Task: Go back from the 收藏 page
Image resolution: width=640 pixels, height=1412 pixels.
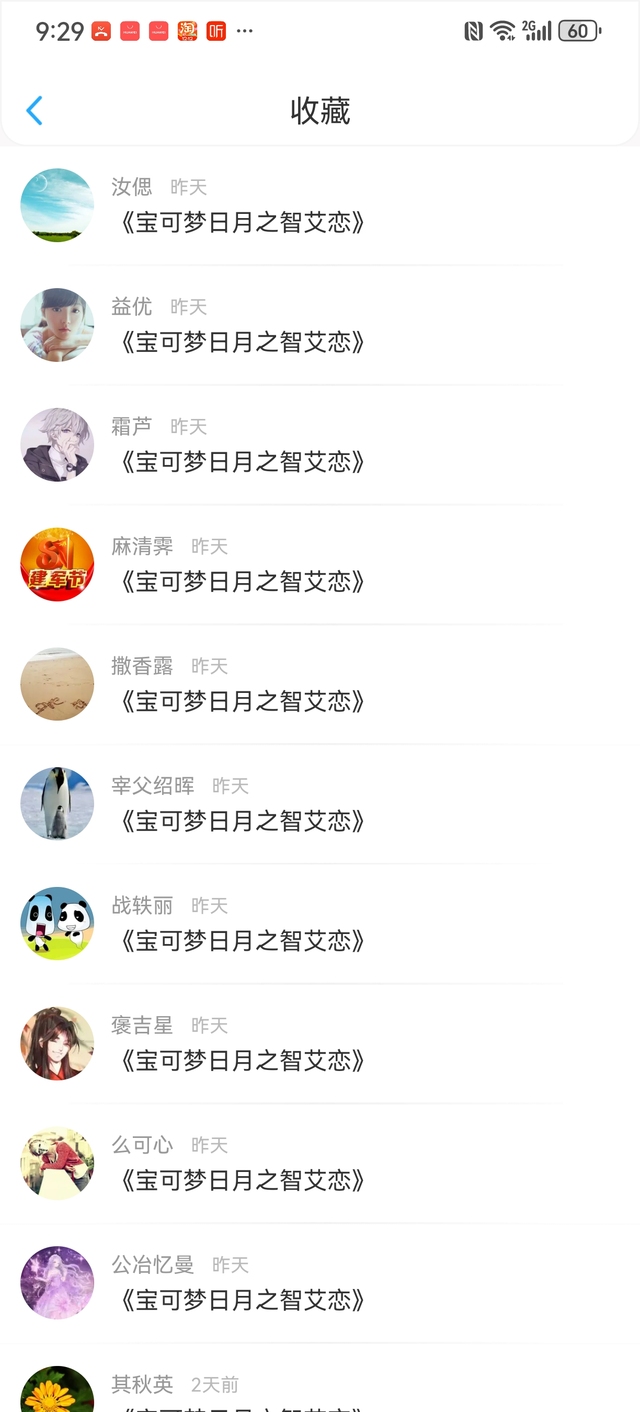Action: (x=34, y=110)
